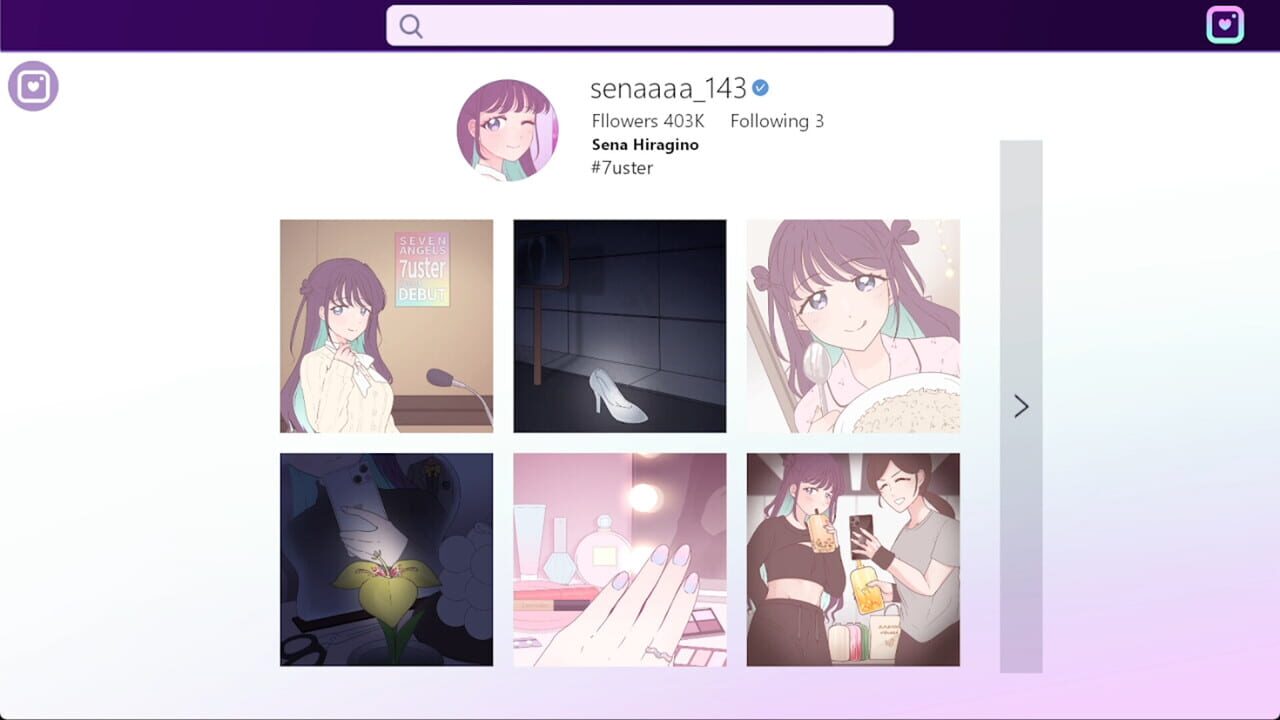Image resolution: width=1280 pixels, height=720 pixels.
Task: Go to the next page of posts
Action: click(1020, 406)
